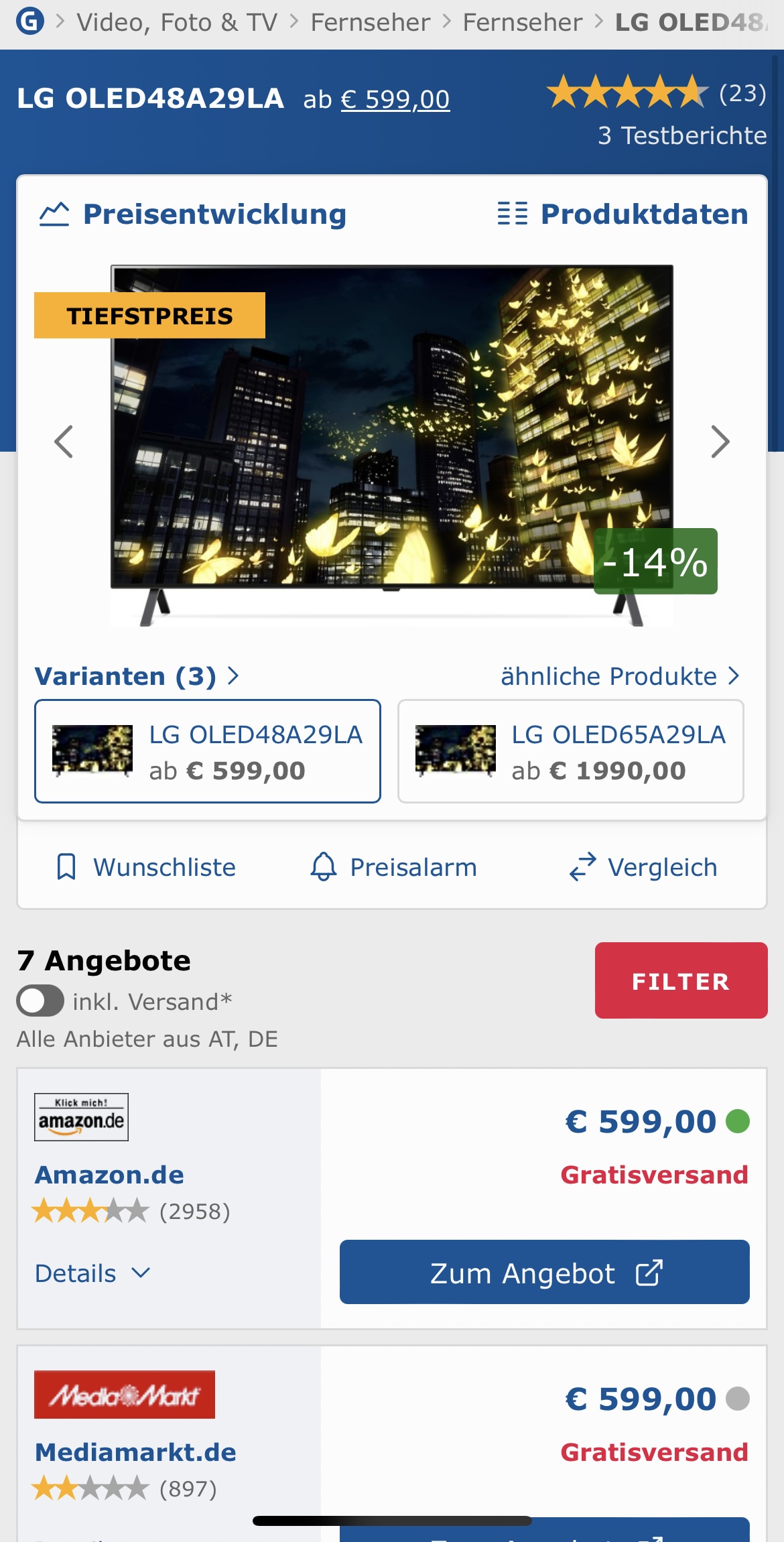
Task: Open the star ratings (23)
Action: pos(655,92)
